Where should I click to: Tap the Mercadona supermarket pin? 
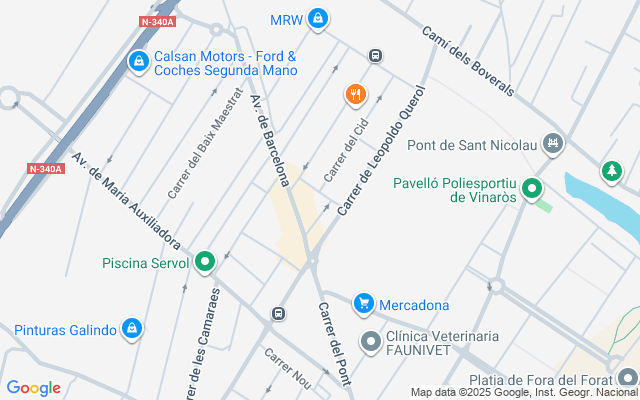tap(364, 304)
